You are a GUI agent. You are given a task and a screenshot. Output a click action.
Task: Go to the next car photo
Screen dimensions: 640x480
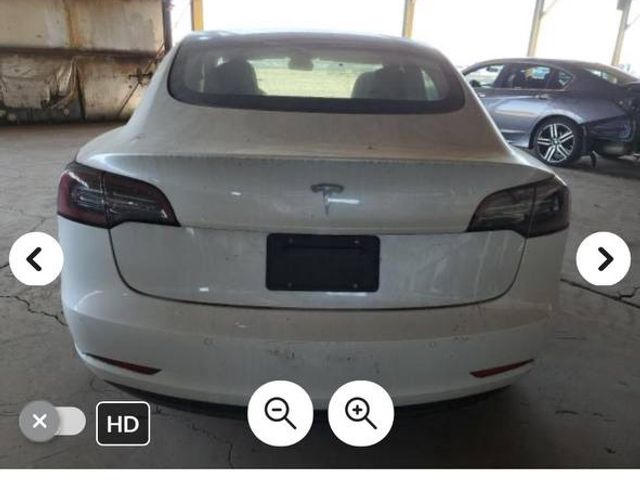pyautogui.click(x=603, y=259)
